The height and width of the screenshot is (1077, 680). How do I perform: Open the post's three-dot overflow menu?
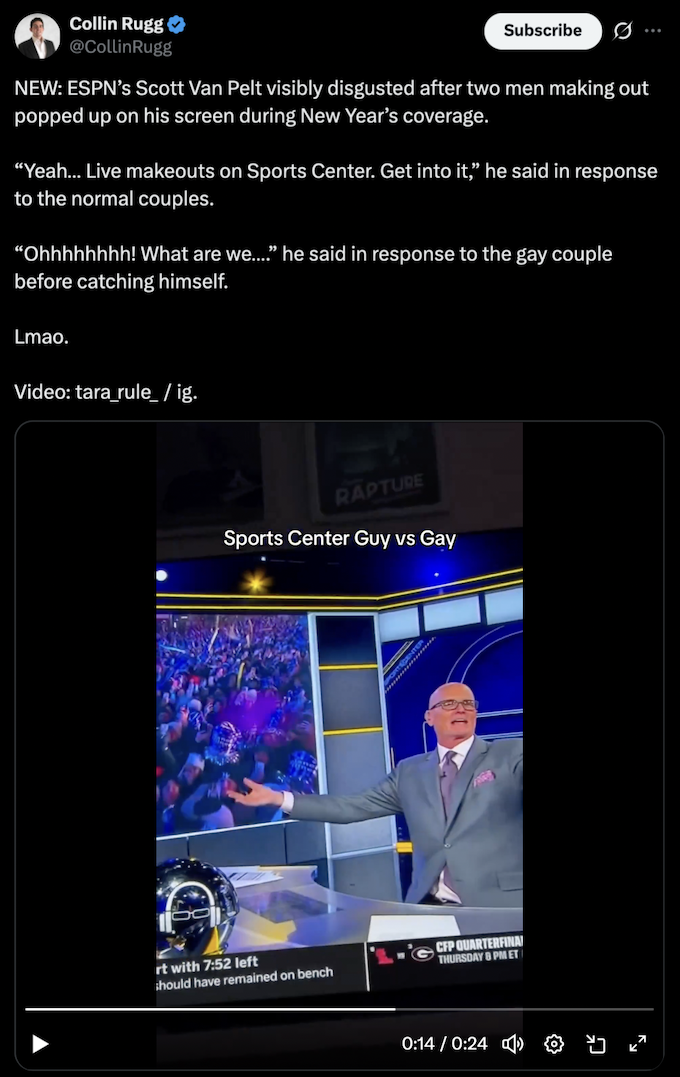[653, 31]
